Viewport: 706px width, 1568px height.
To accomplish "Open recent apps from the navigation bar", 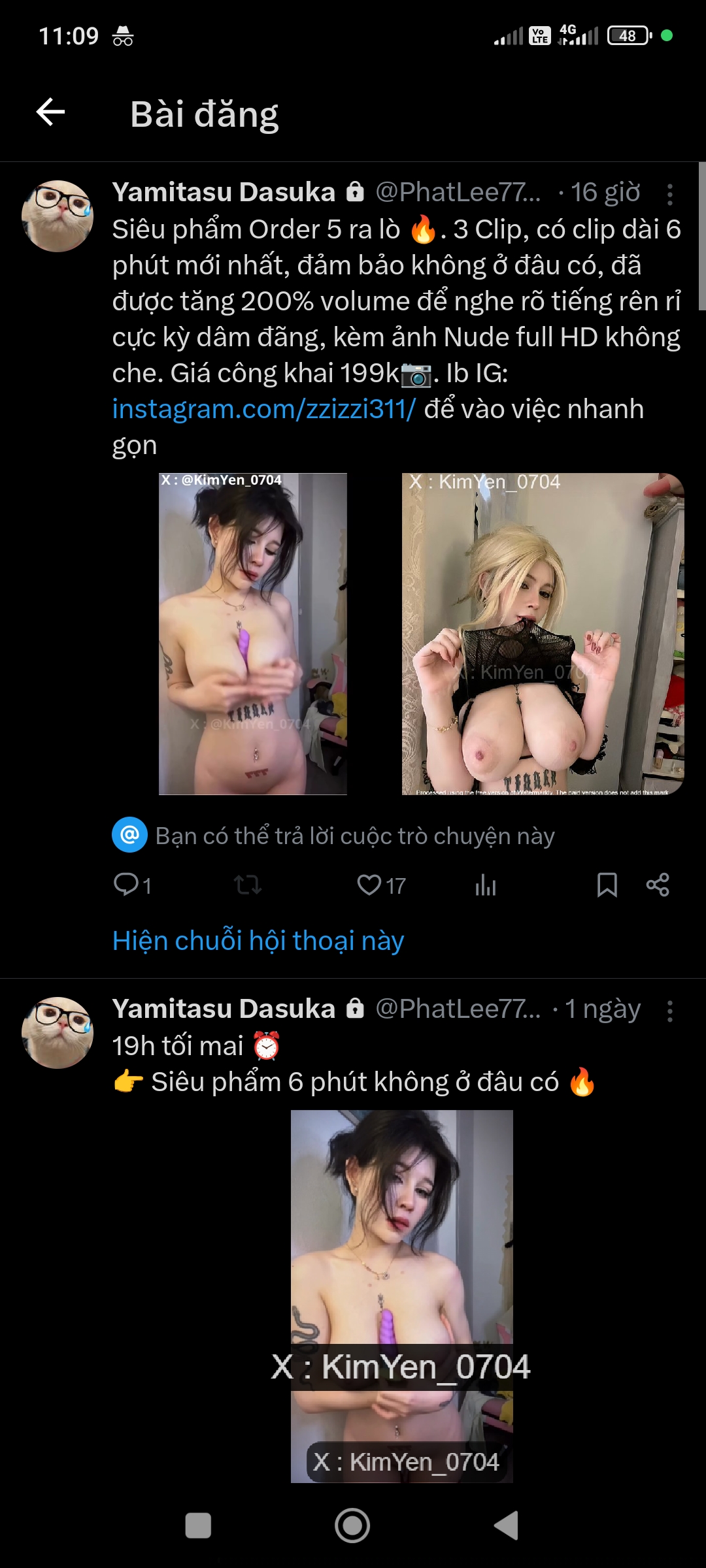I will pyautogui.click(x=198, y=1526).
